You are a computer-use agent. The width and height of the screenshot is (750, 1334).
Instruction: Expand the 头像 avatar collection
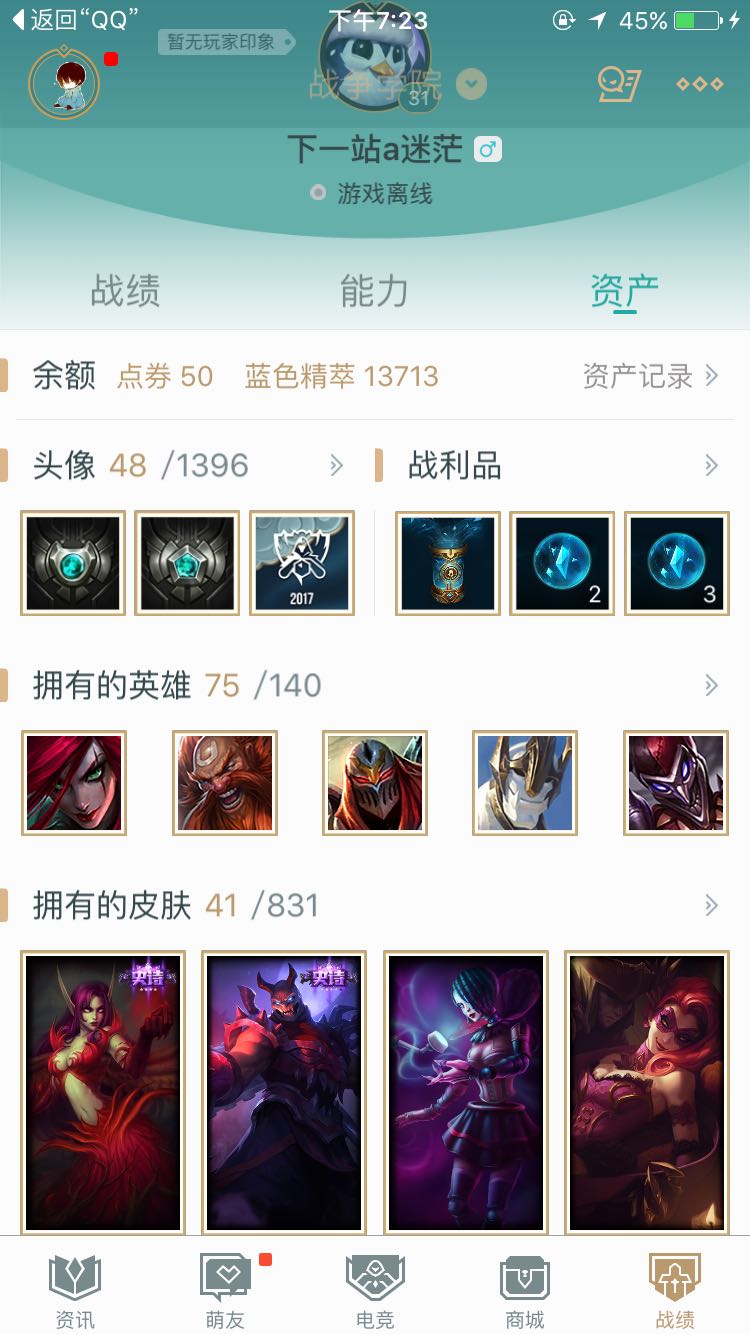[336, 465]
